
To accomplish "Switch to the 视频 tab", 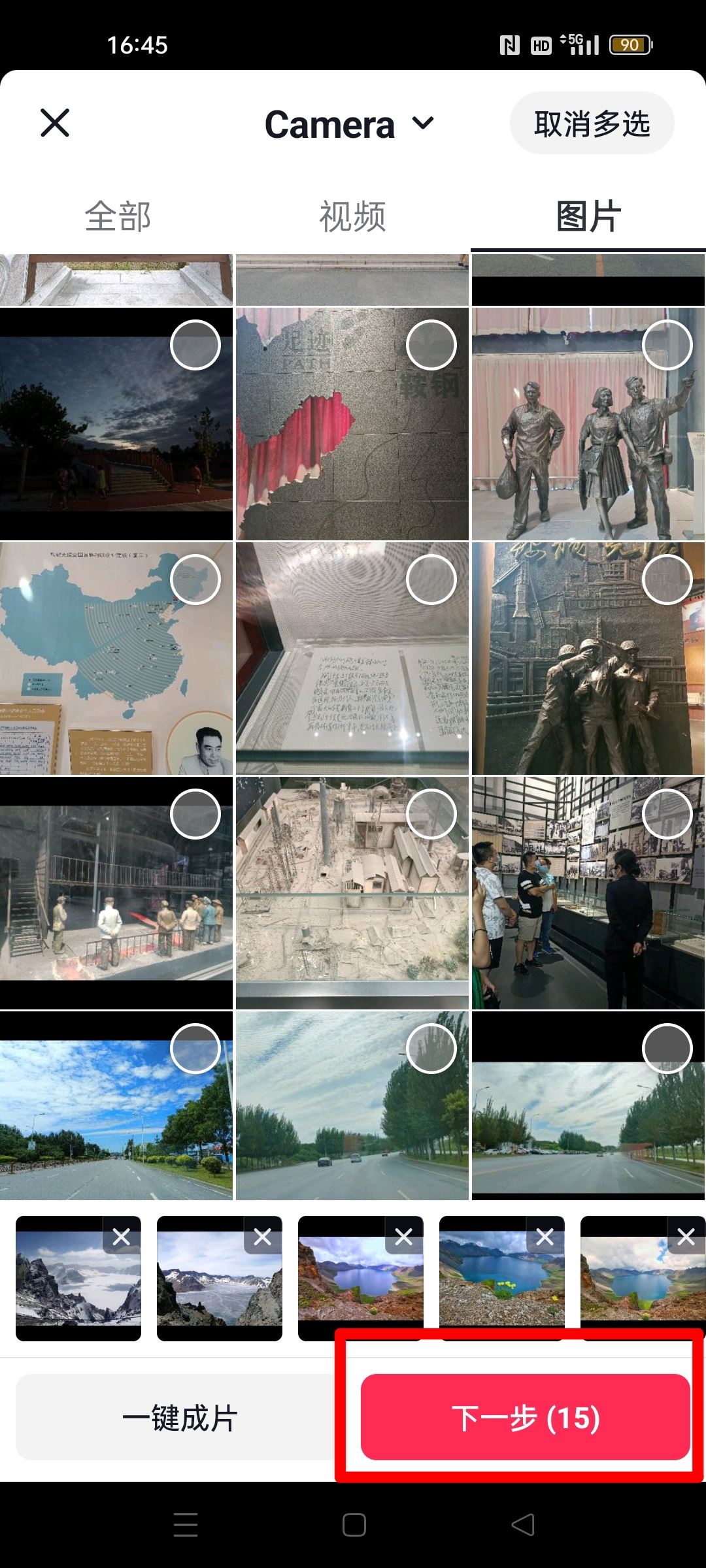I will pyautogui.click(x=352, y=216).
